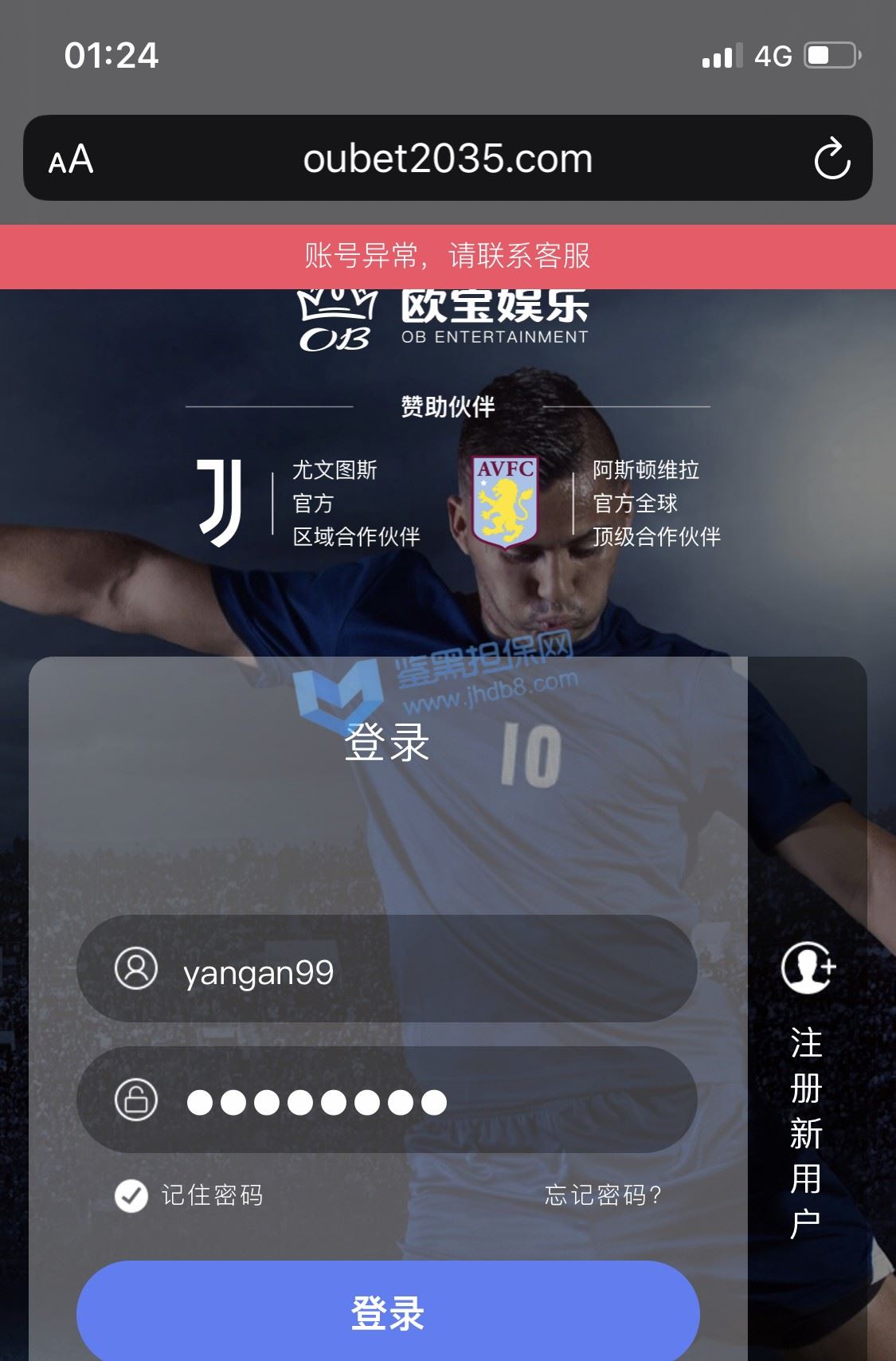Open 注册新用户 to register
This screenshot has height=1361, width=896.
pyautogui.click(x=806, y=1092)
